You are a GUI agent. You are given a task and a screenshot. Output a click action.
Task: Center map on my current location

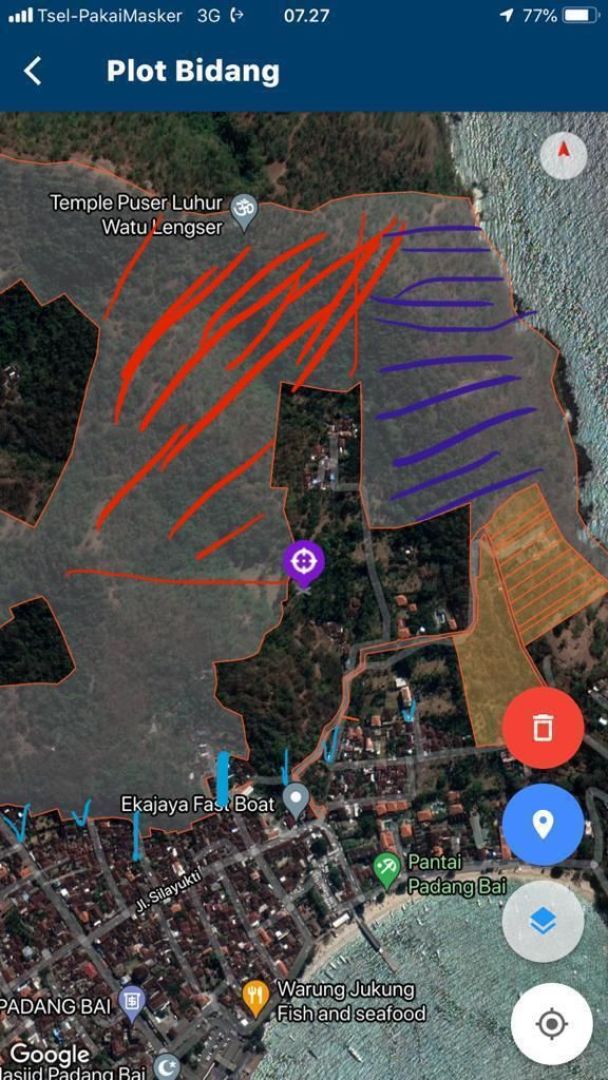click(x=551, y=1023)
